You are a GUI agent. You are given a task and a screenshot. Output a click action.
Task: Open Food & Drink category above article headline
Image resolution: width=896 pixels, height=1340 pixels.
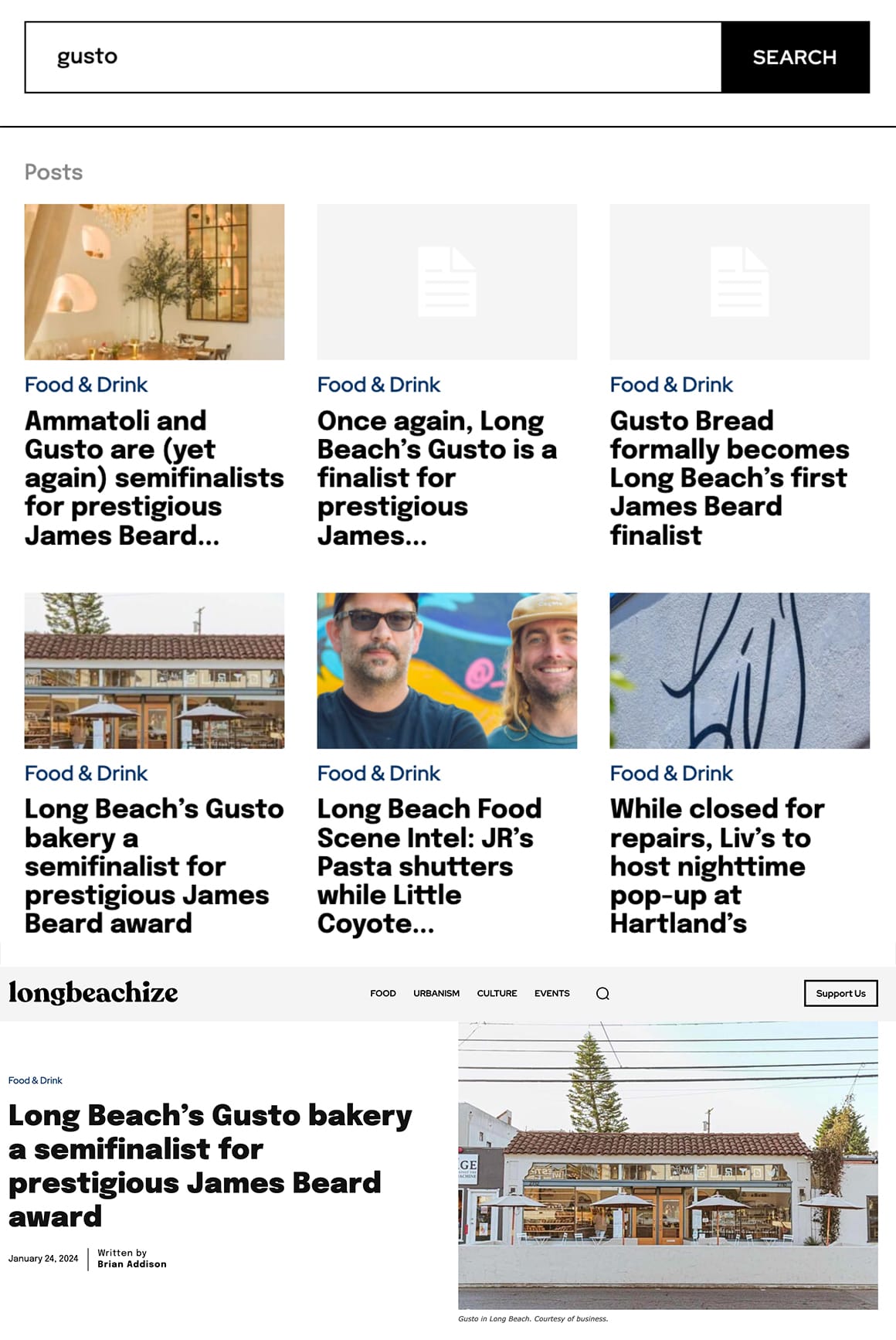click(36, 1080)
